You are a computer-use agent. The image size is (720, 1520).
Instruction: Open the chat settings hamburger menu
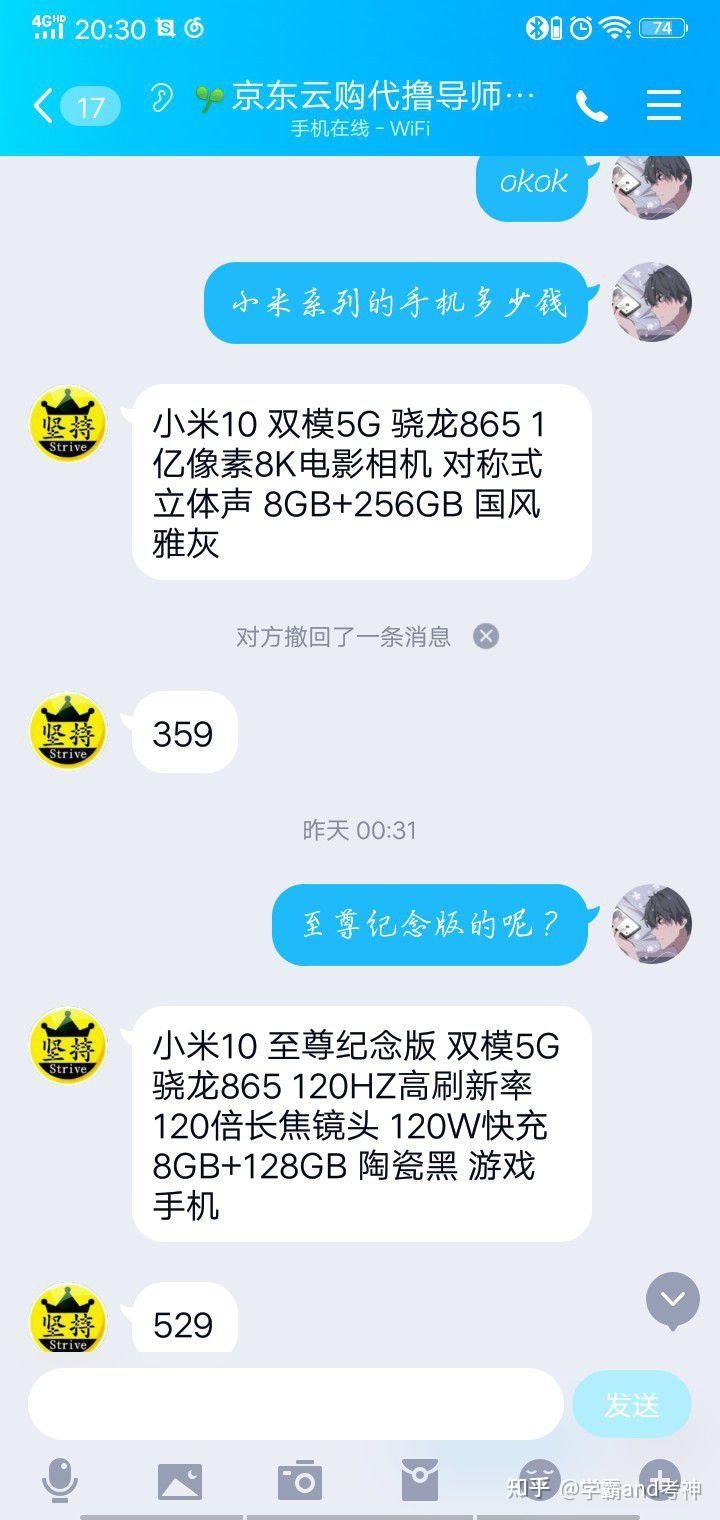pyautogui.click(x=664, y=106)
